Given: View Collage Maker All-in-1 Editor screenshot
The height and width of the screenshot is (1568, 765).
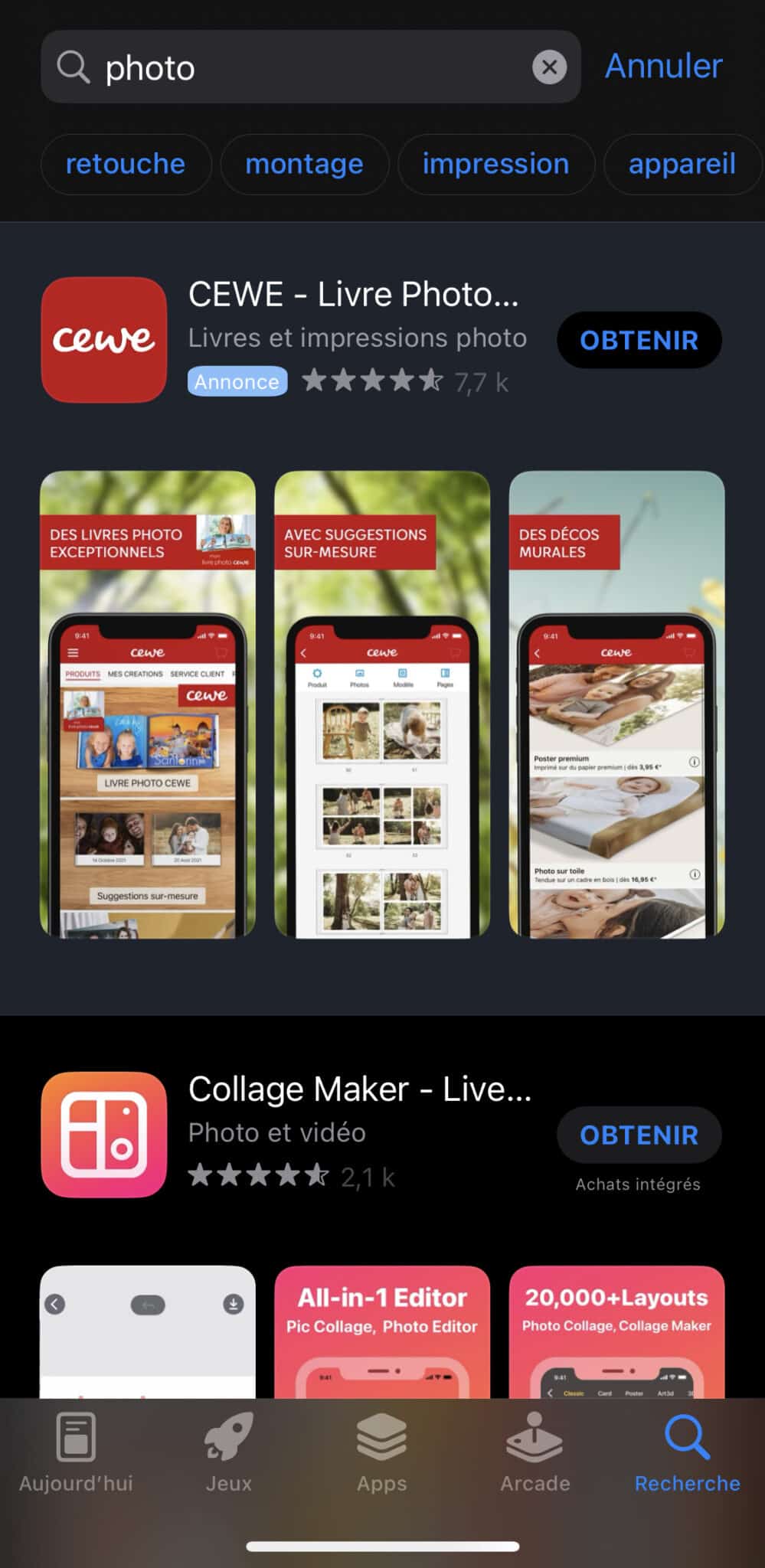Looking at the screenshot, I should (x=382, y=1332).
